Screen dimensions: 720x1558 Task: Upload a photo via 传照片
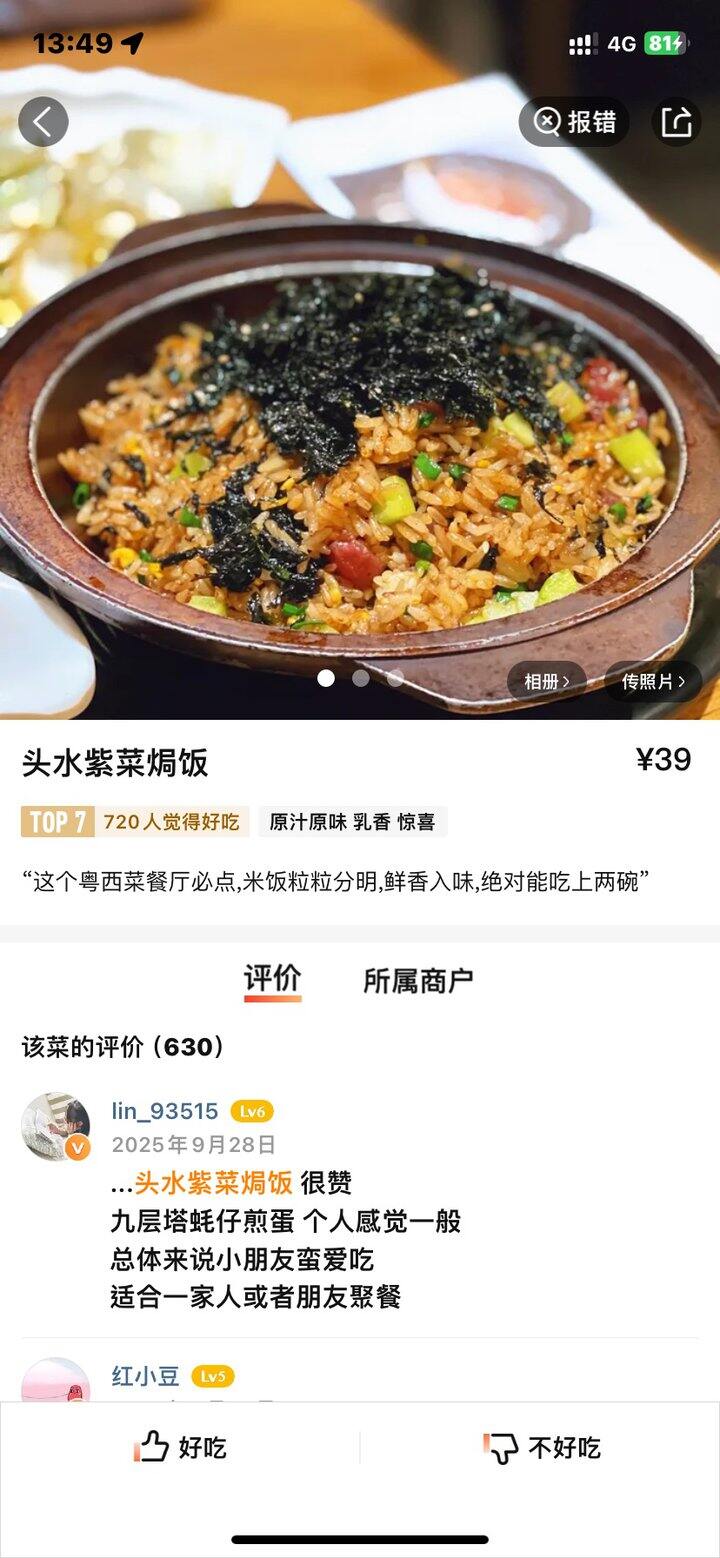653,681
